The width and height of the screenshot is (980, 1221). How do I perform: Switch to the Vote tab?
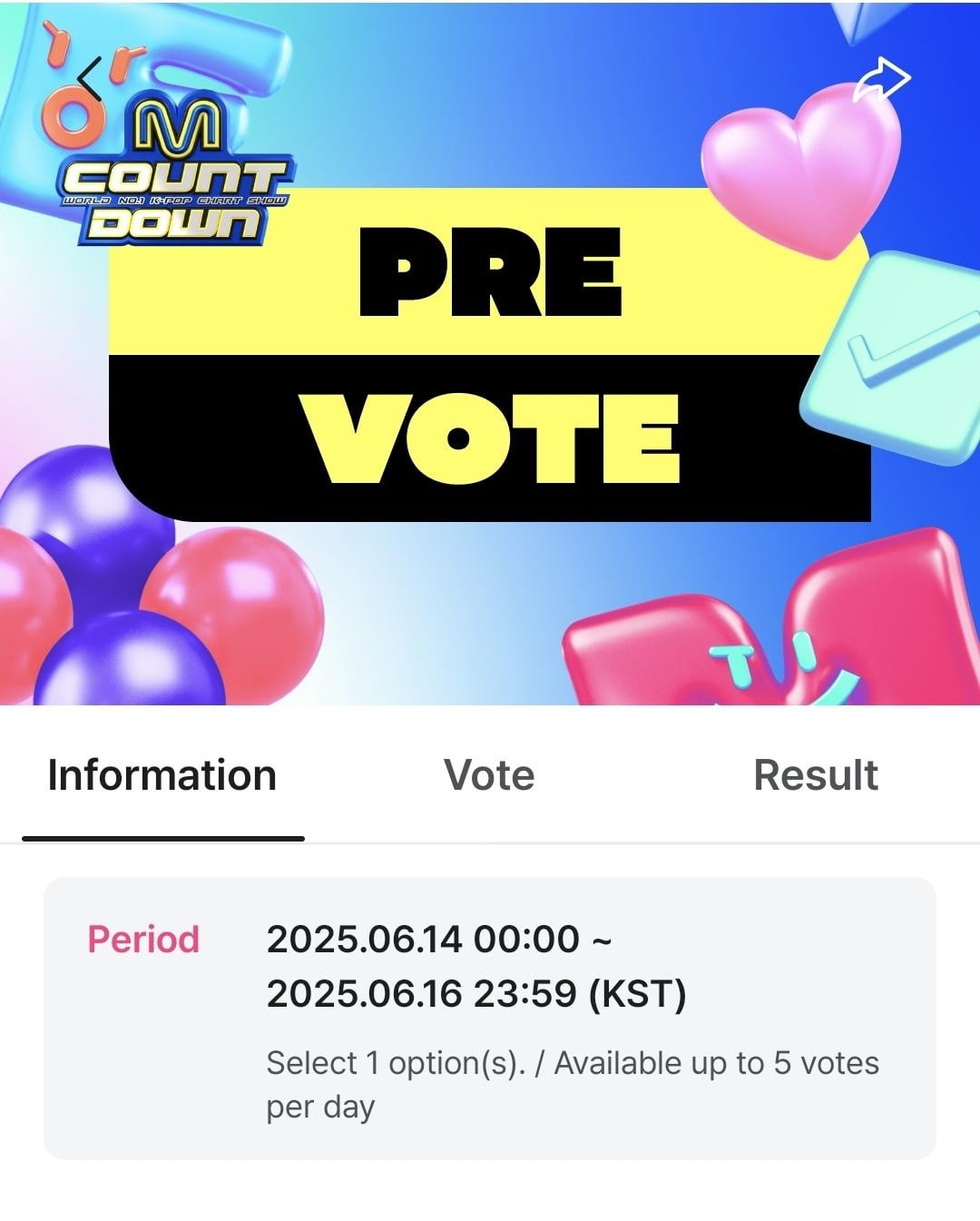tap(489, 776)
